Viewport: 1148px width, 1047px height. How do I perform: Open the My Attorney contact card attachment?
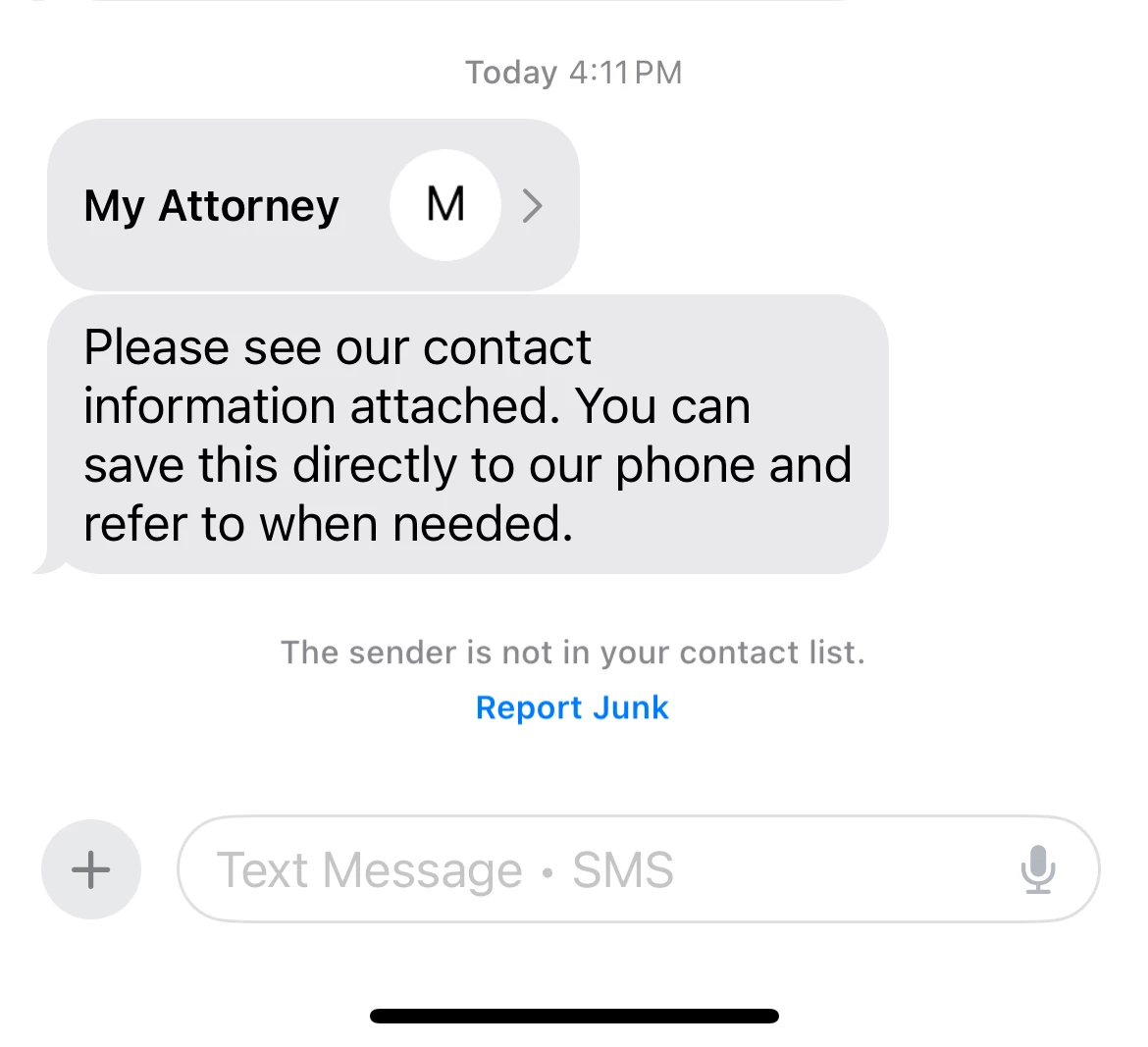tap(312, 205)
